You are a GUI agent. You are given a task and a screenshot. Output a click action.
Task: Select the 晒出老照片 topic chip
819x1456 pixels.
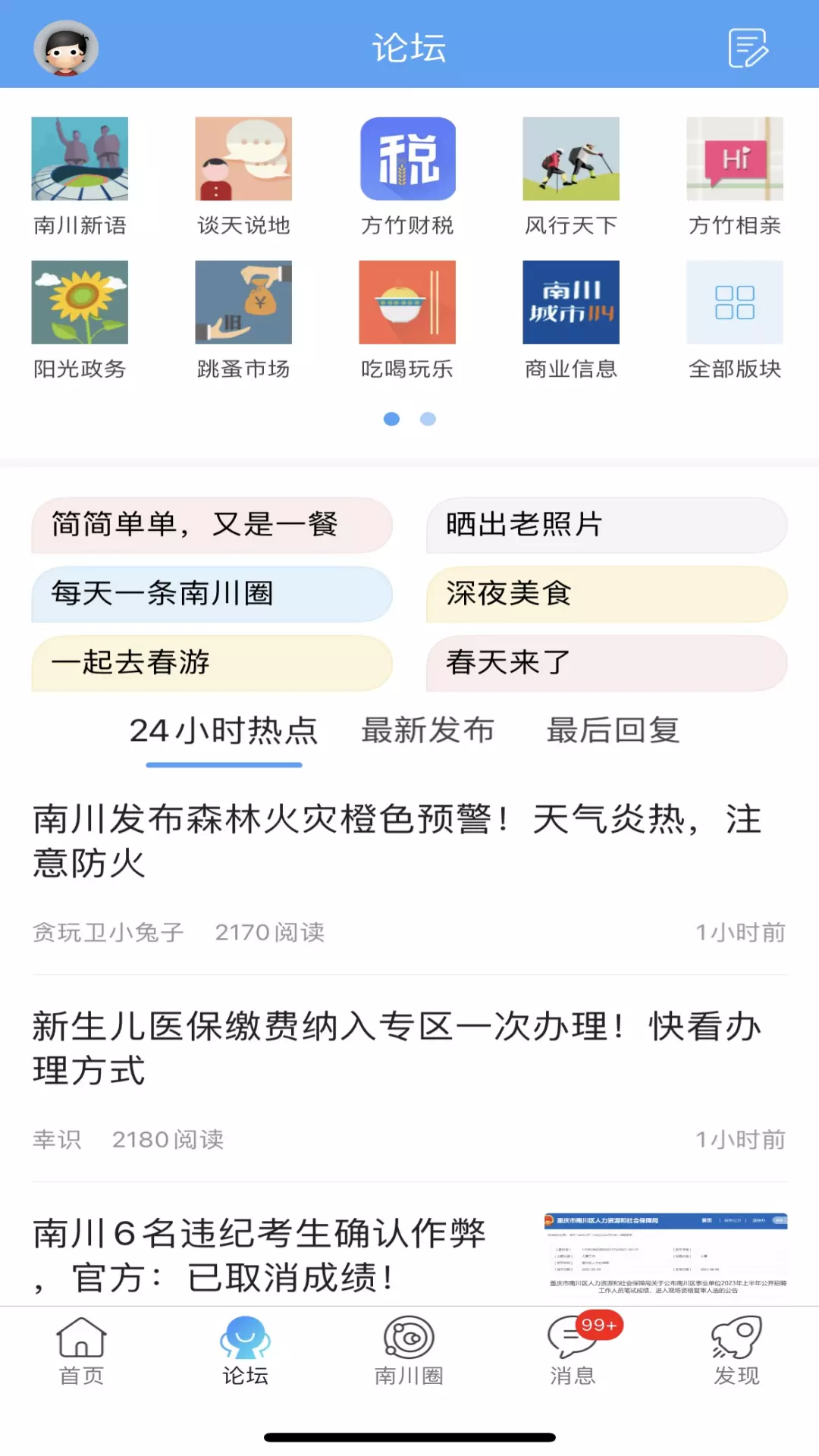click(607, 525)
